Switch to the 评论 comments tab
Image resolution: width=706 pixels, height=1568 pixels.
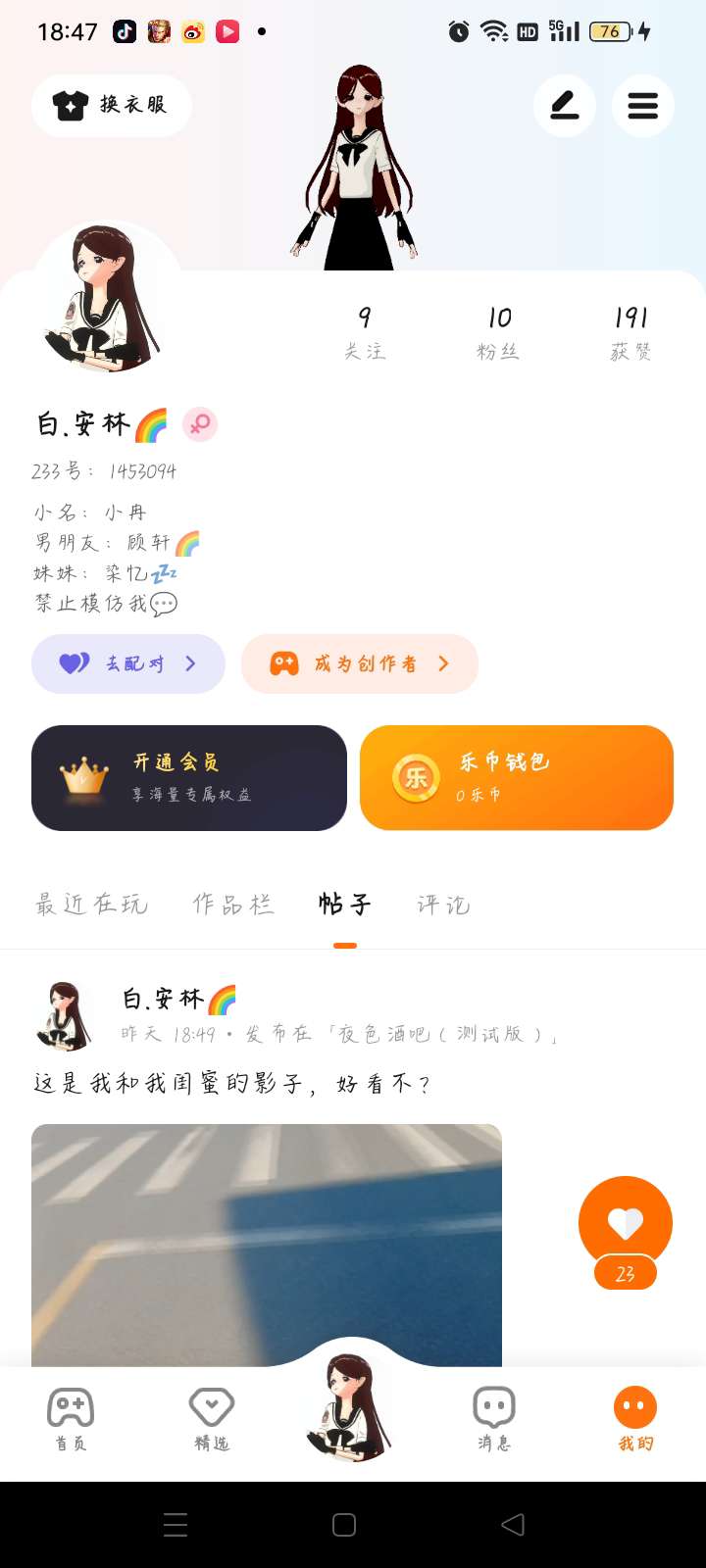click(x=443, y=904)
